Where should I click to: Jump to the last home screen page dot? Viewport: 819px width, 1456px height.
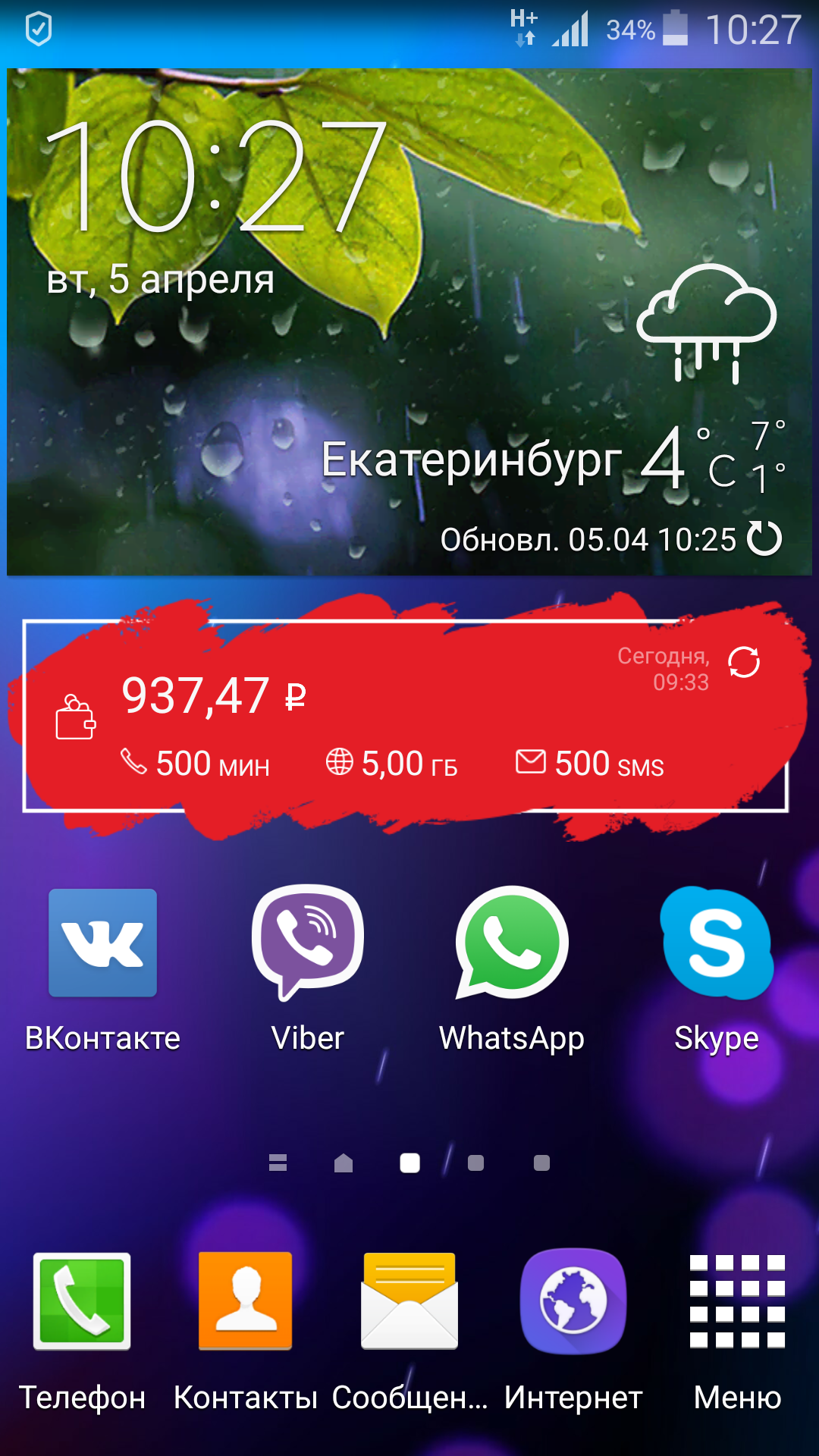tap(541, 1163)
